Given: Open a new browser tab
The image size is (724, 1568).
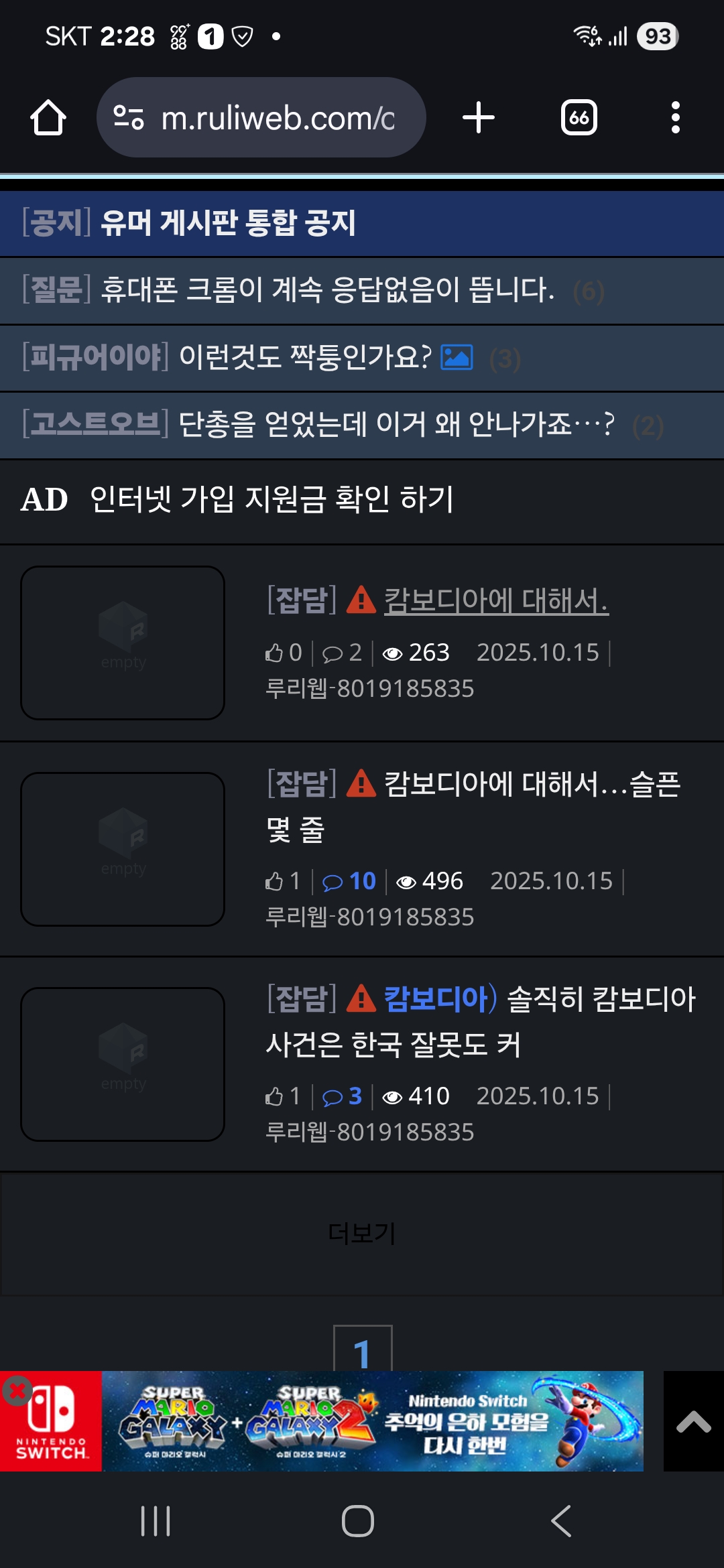Looking at the screenshot, I should [479, 118].
